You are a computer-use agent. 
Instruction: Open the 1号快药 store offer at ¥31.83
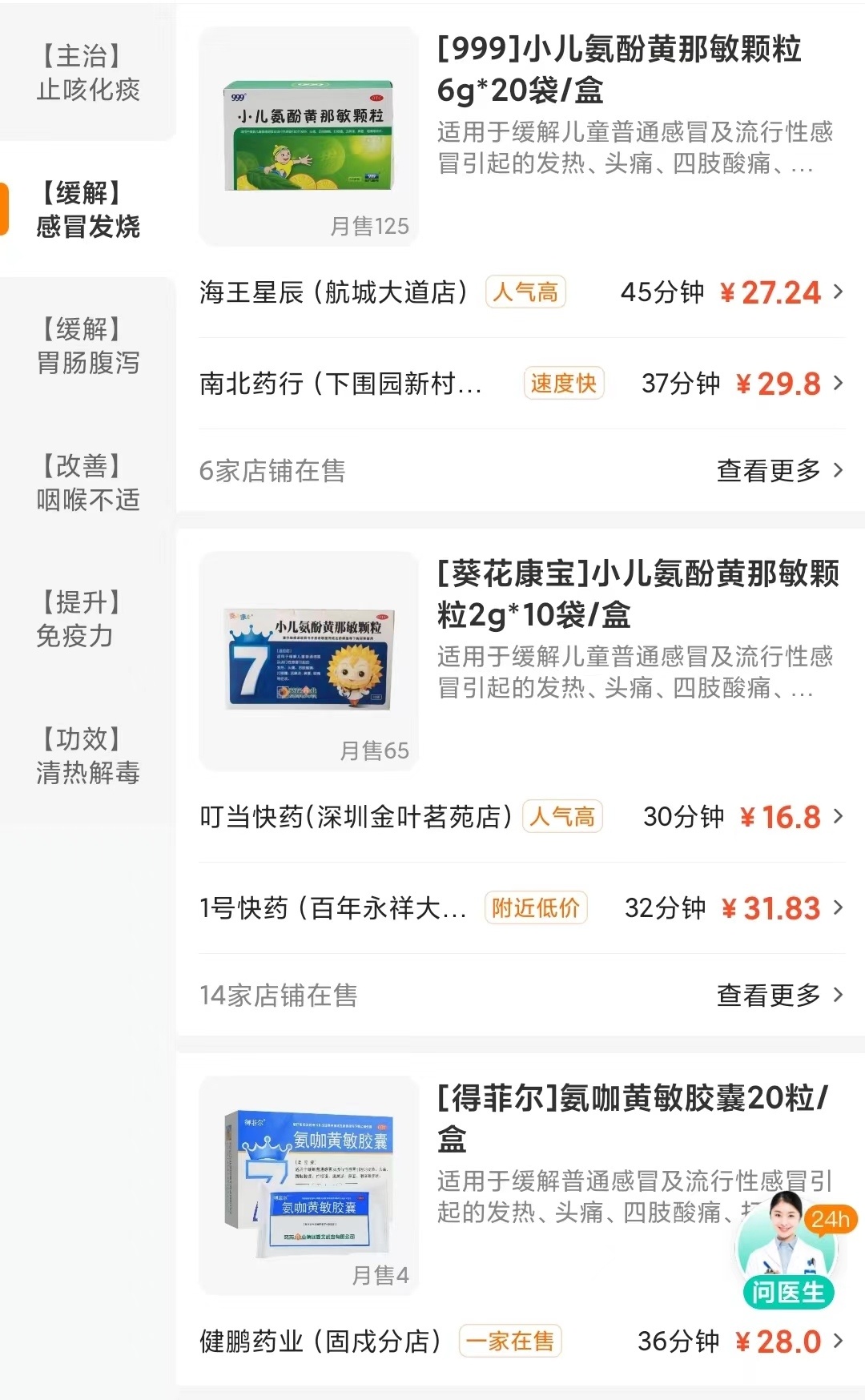[x=521, y=908]
